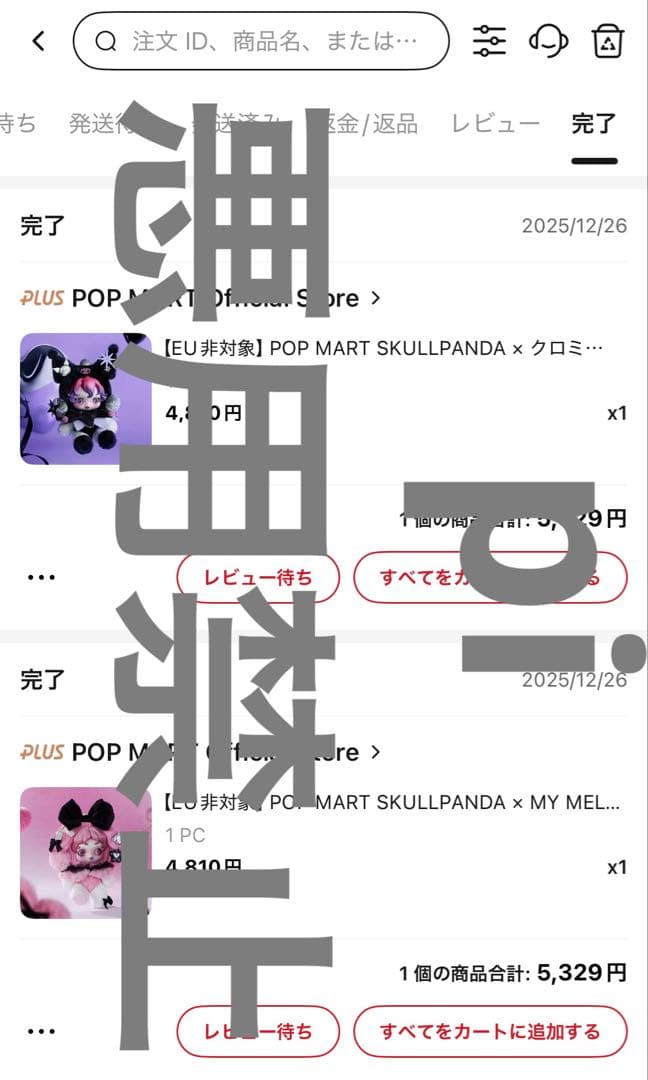This screenshot has width=648, height=1080.
Task: Visit POP MART Official Store above クロミ item
Action: tap(200, 298)
